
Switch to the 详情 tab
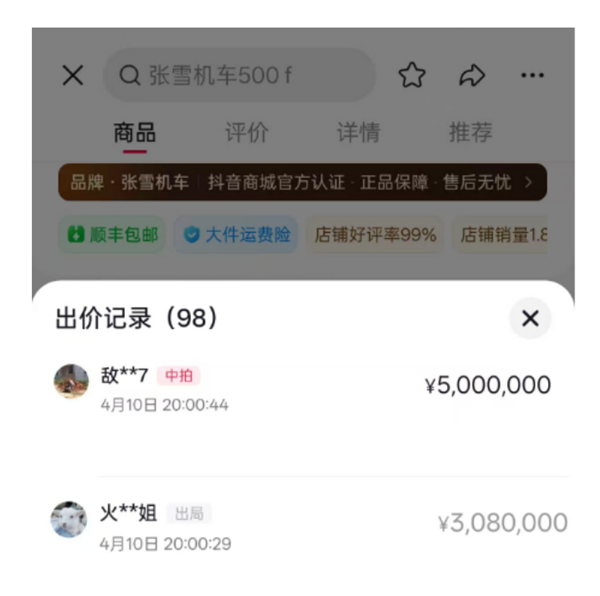[358, 132]
